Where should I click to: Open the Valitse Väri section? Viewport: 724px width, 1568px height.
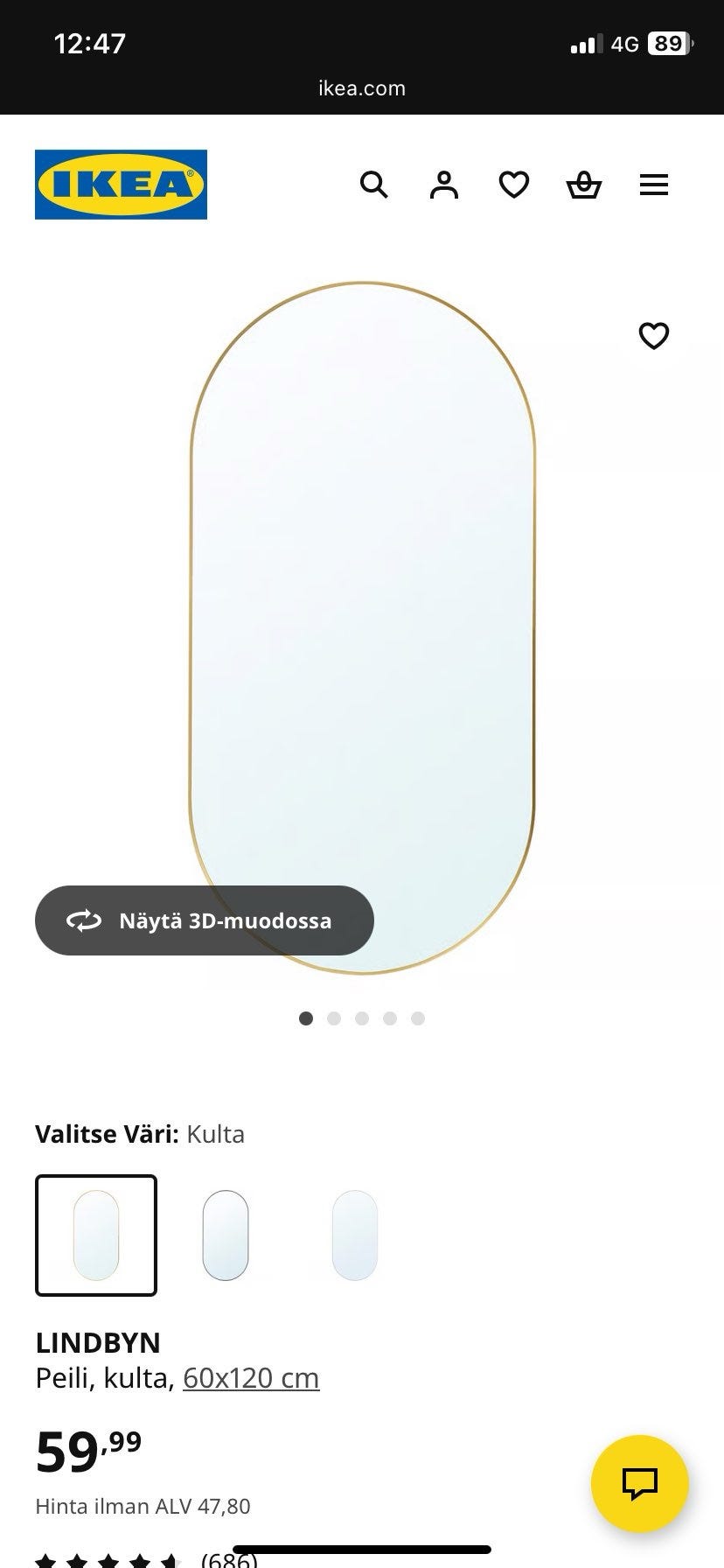click(140, 1134)
